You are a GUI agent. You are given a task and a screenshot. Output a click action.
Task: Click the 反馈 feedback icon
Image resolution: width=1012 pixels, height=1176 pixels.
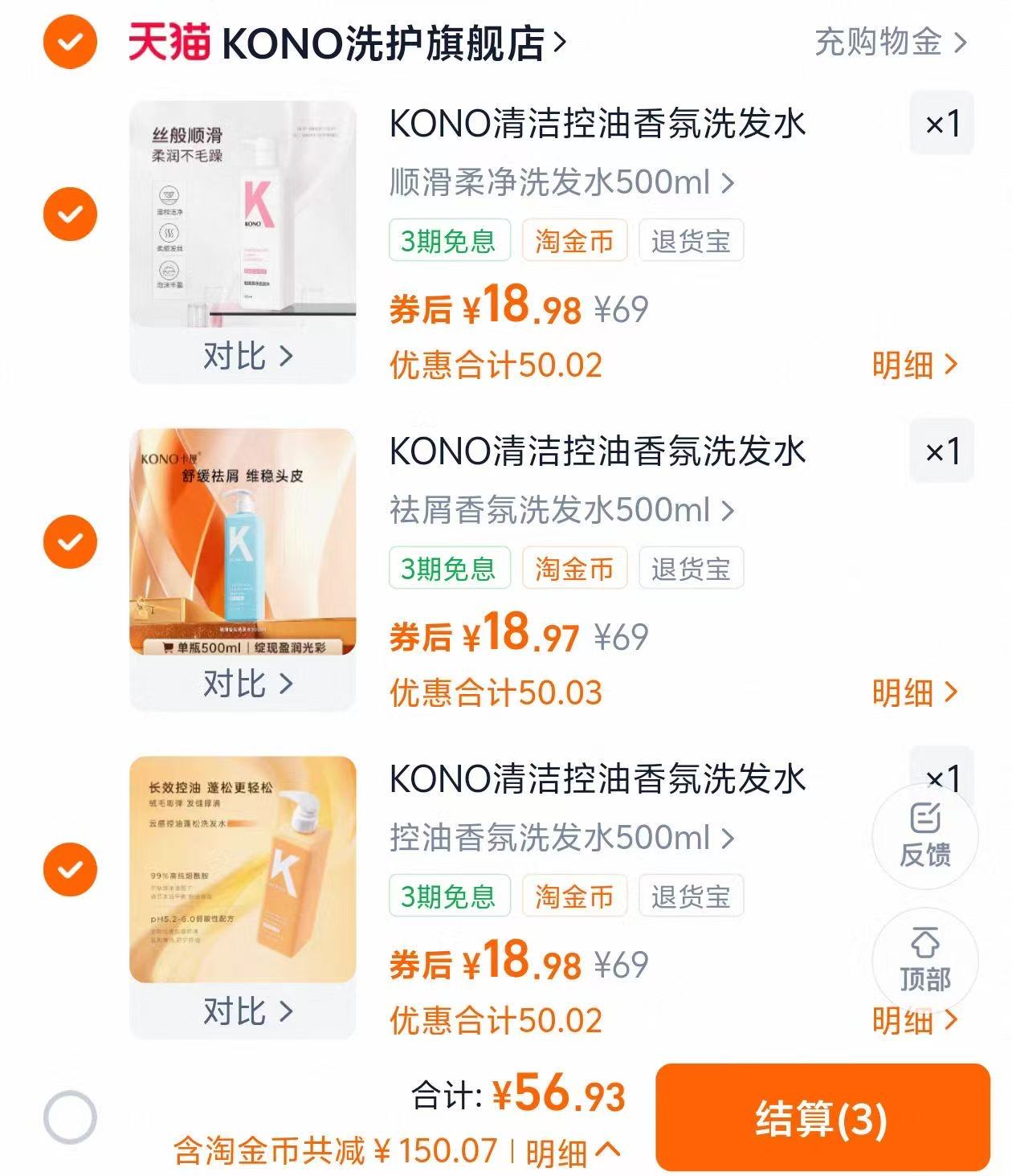925,838
